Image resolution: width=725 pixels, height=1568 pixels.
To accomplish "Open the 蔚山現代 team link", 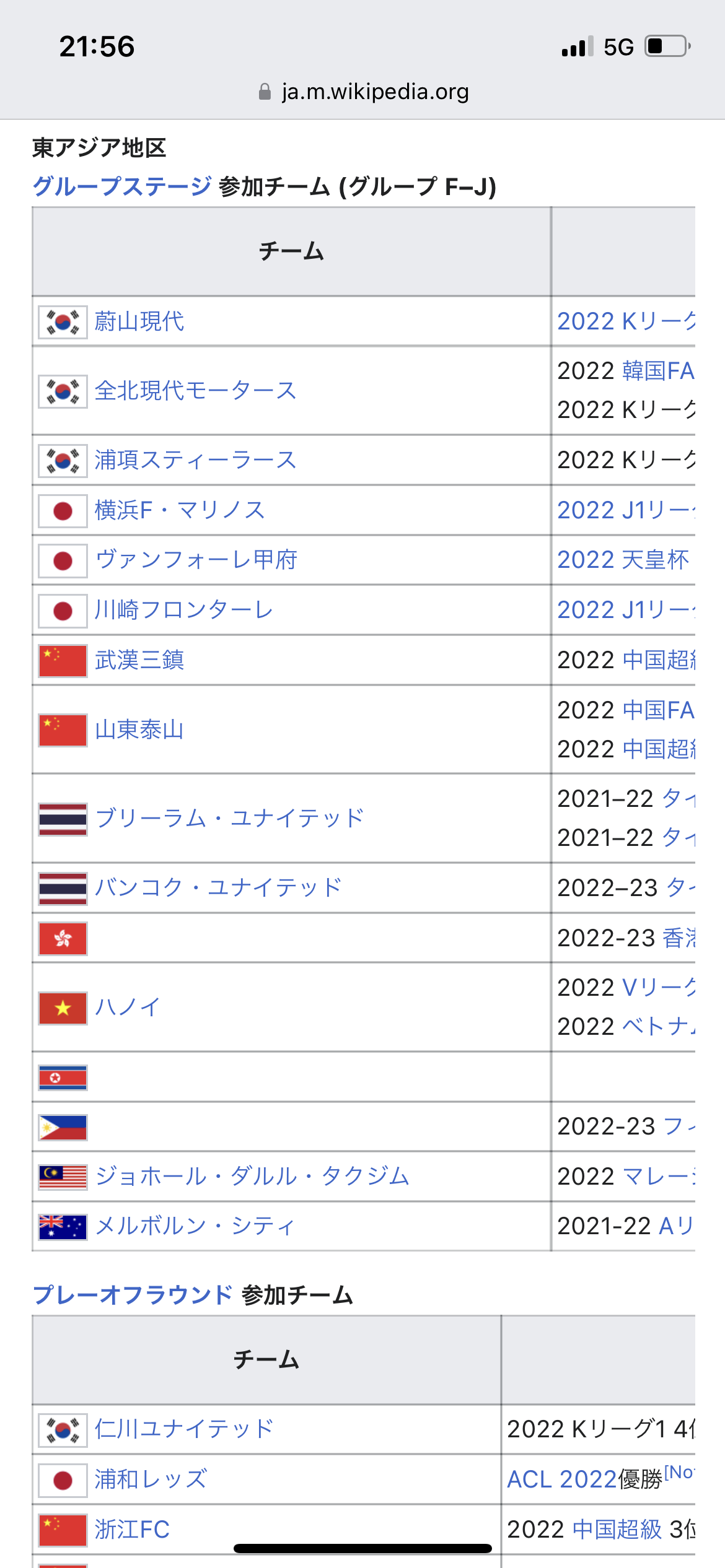I will (x=139, y=321).
